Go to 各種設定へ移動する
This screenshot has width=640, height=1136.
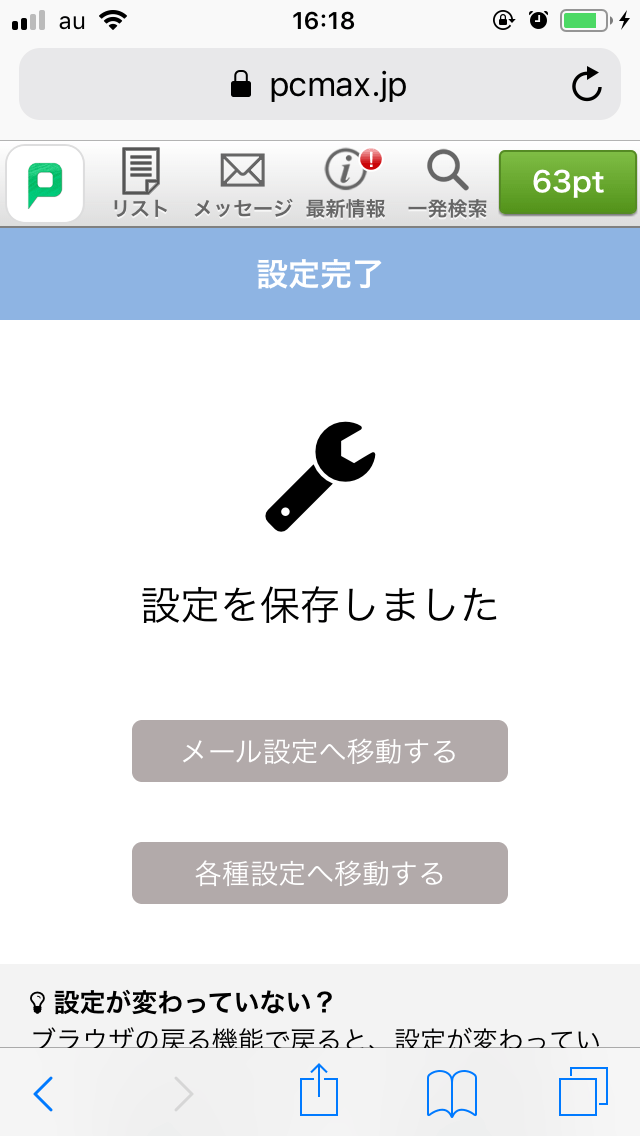click(x=320, y=873)
